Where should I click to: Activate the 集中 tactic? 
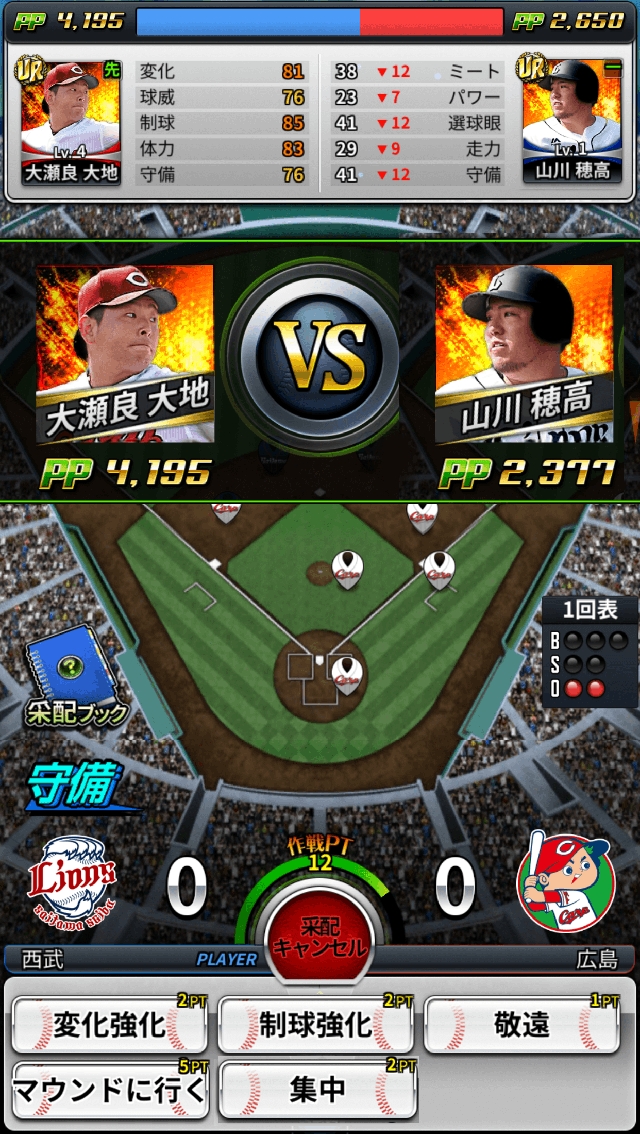click(x=316, y=1088)
